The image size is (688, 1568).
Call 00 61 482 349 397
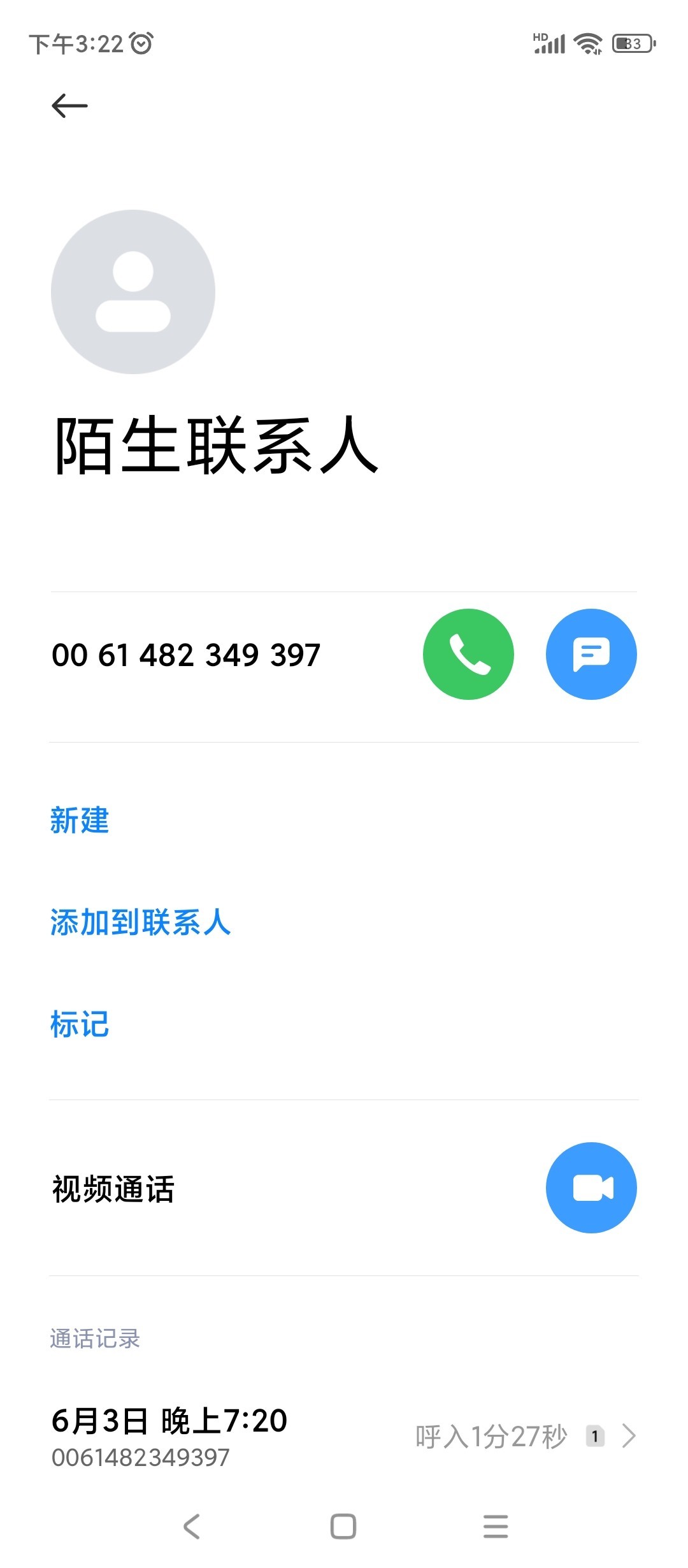(x=468, y=655)
